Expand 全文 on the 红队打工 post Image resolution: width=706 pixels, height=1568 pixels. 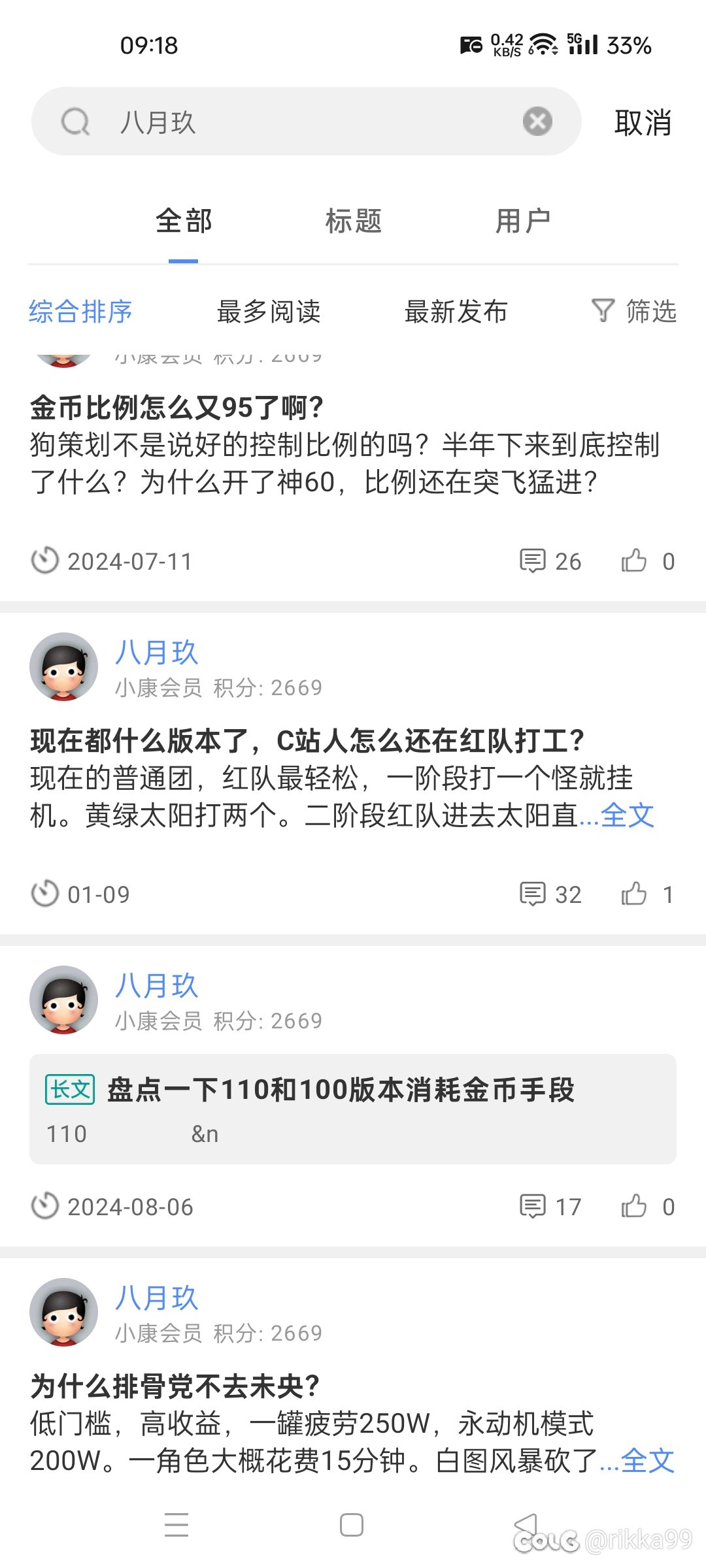628,815
